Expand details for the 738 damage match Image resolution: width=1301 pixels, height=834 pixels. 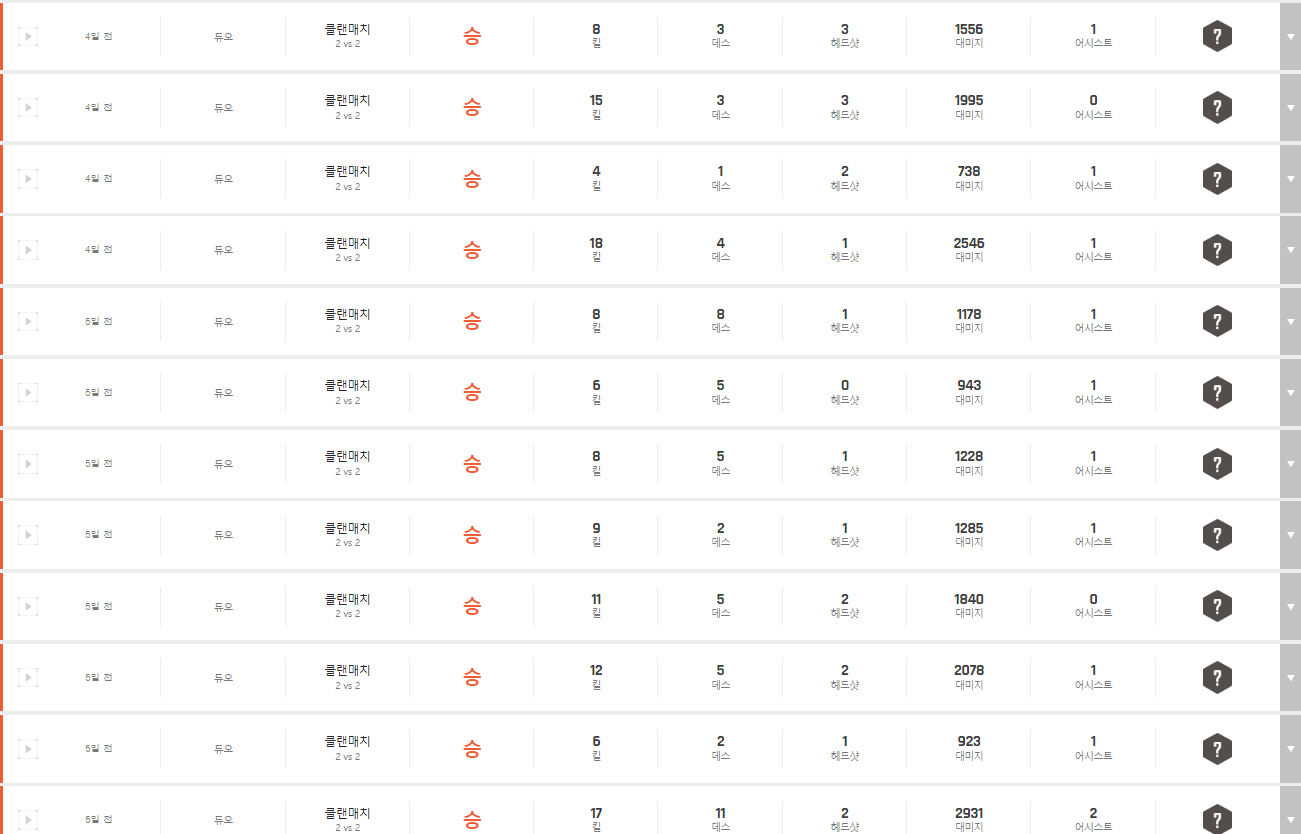[1290, 179]
